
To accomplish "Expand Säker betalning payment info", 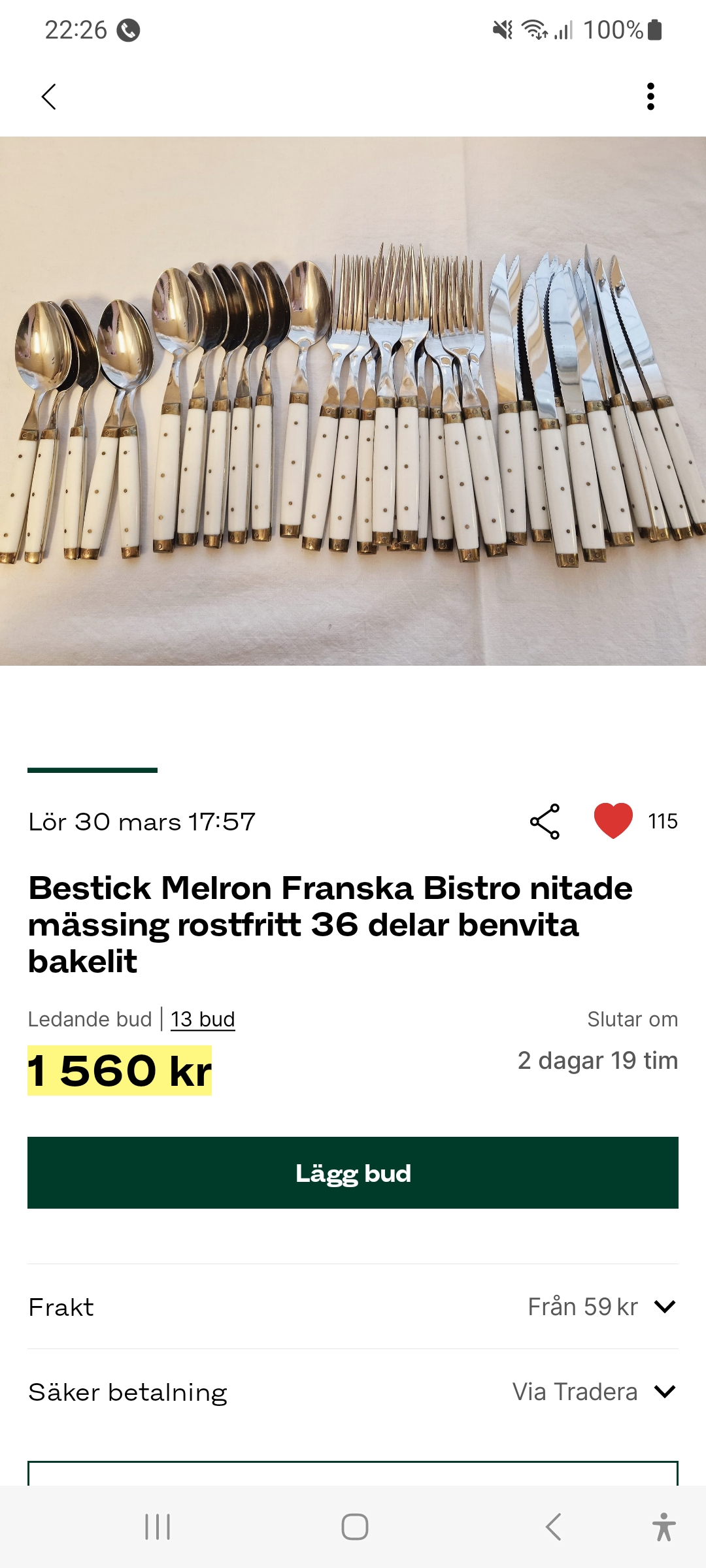I will [x=664, y=1392].
